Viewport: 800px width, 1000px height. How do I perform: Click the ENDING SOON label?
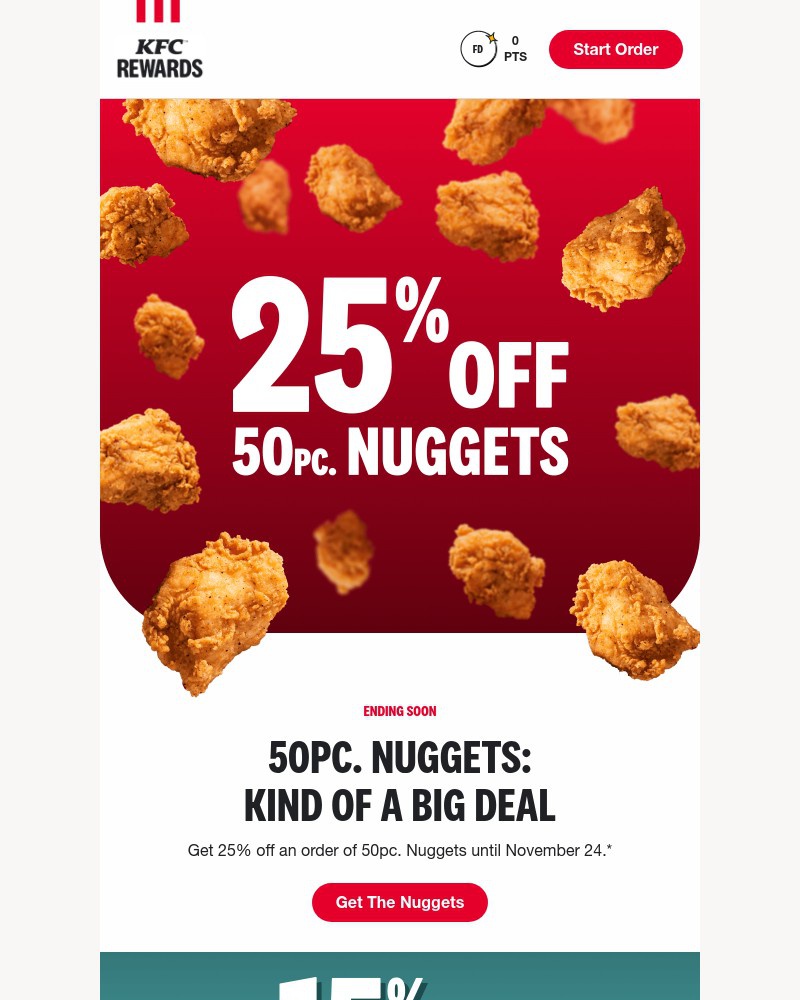(x=400, y=711)
